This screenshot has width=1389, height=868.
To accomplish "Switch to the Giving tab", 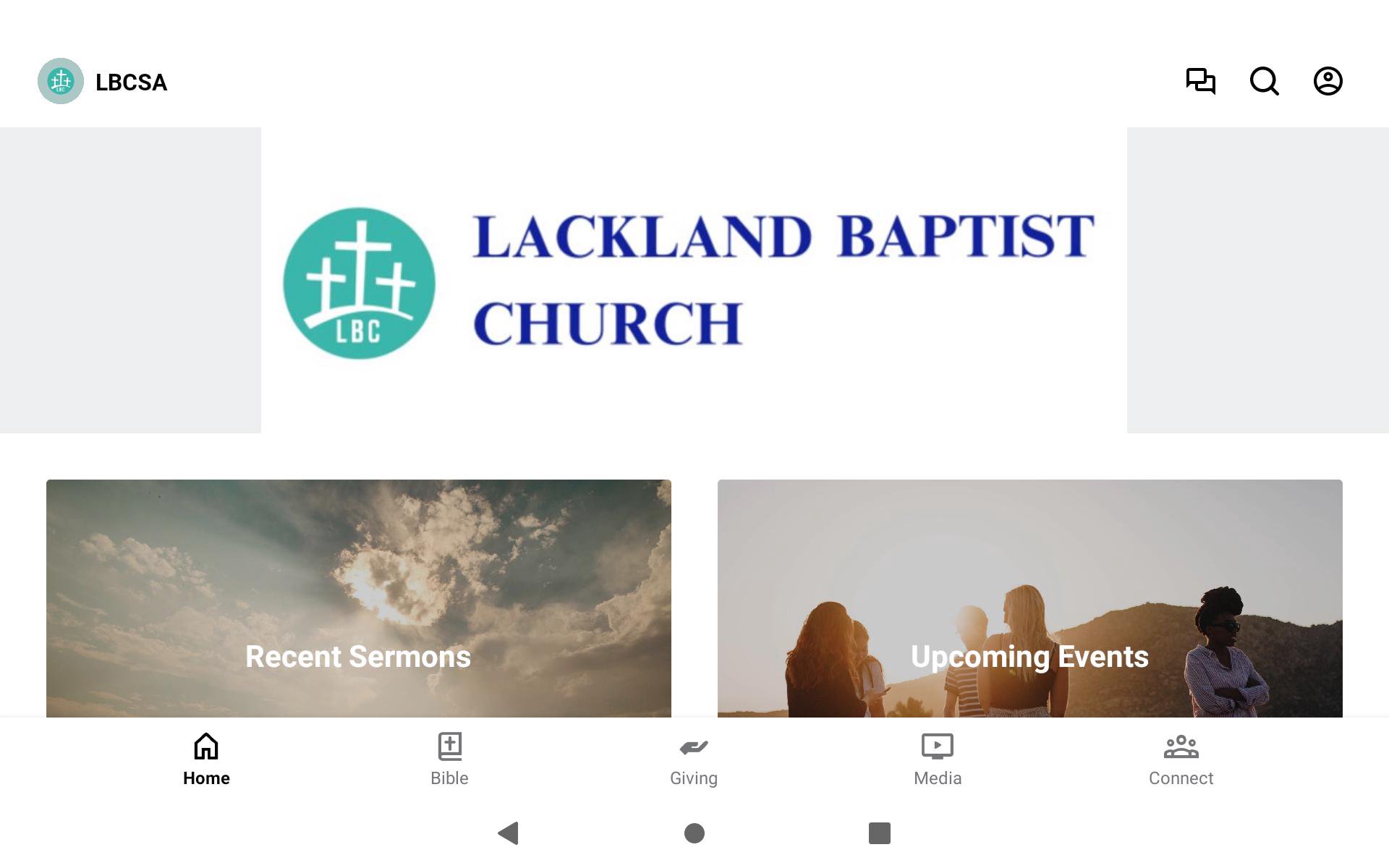I will (693, 759).
